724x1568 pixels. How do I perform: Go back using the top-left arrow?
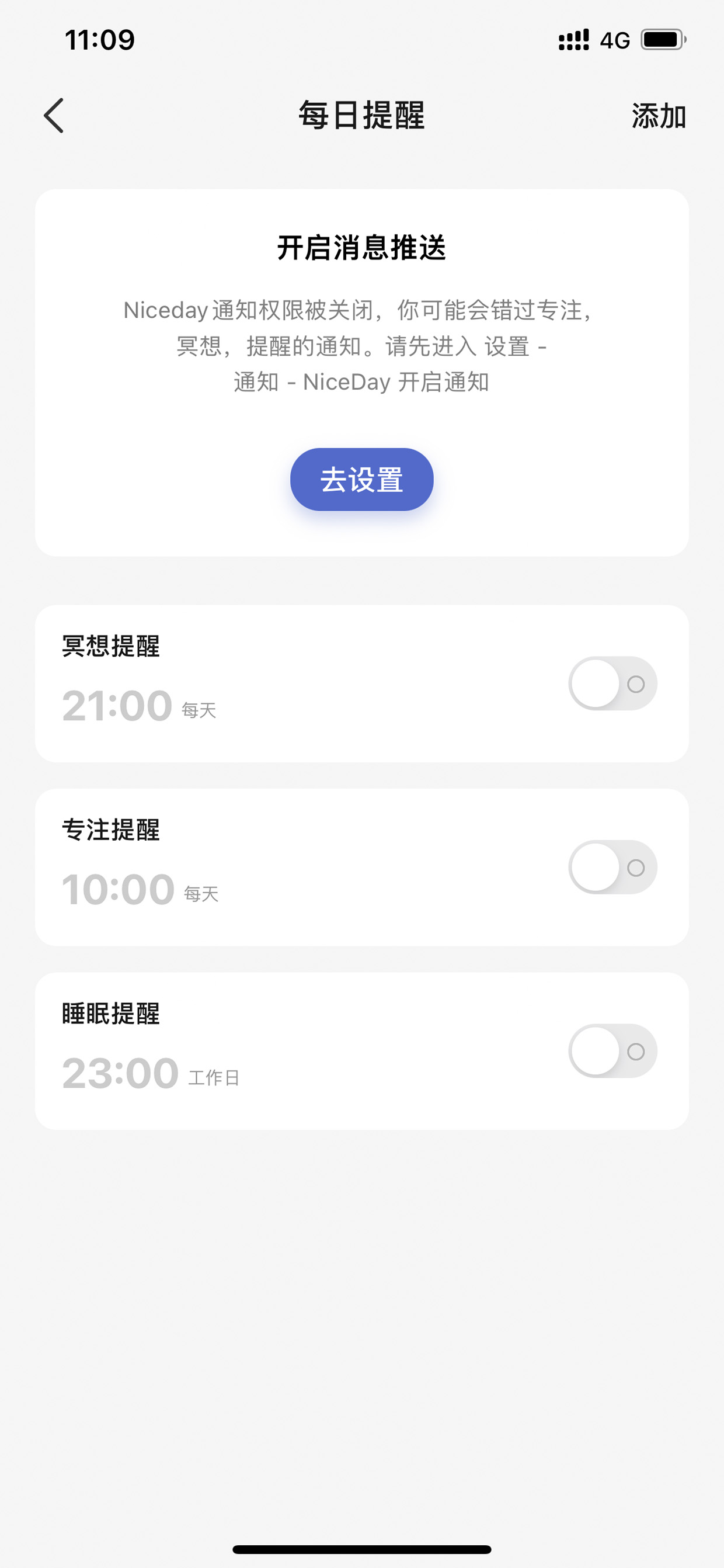coord(54,115)
